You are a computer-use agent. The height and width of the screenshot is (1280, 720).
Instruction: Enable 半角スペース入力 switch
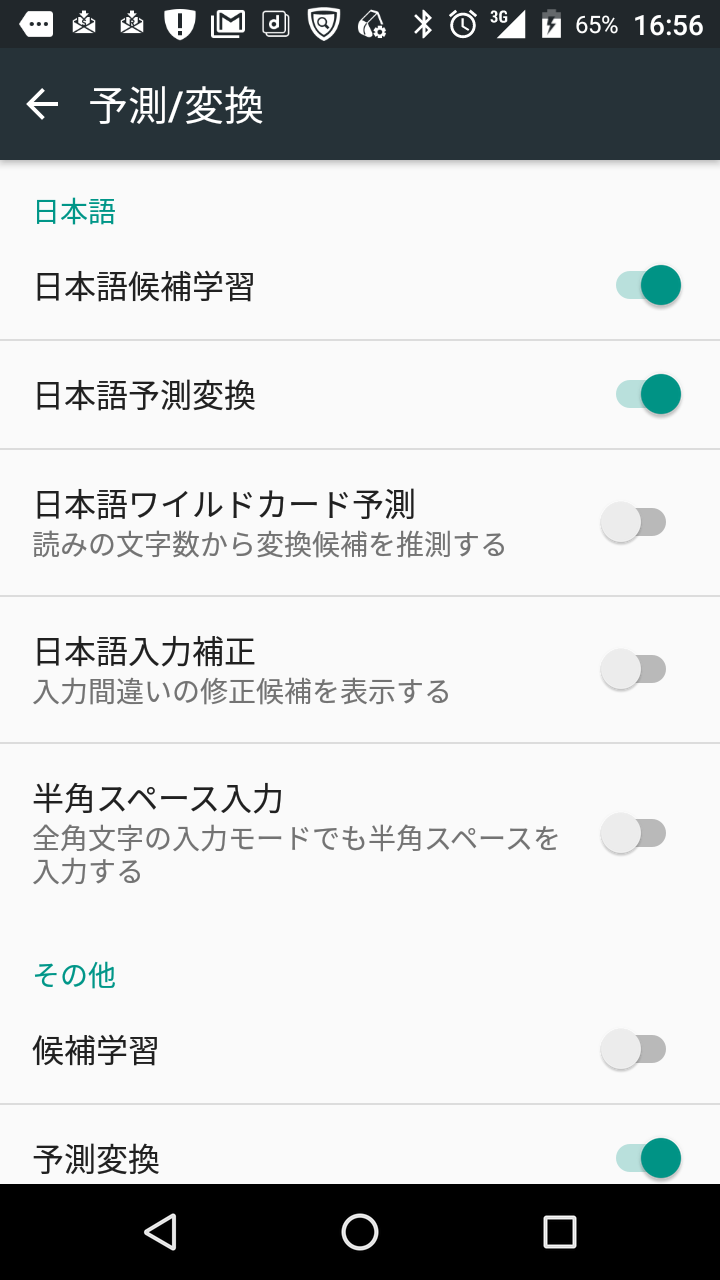pyautogui.click(x=633, y=833)
